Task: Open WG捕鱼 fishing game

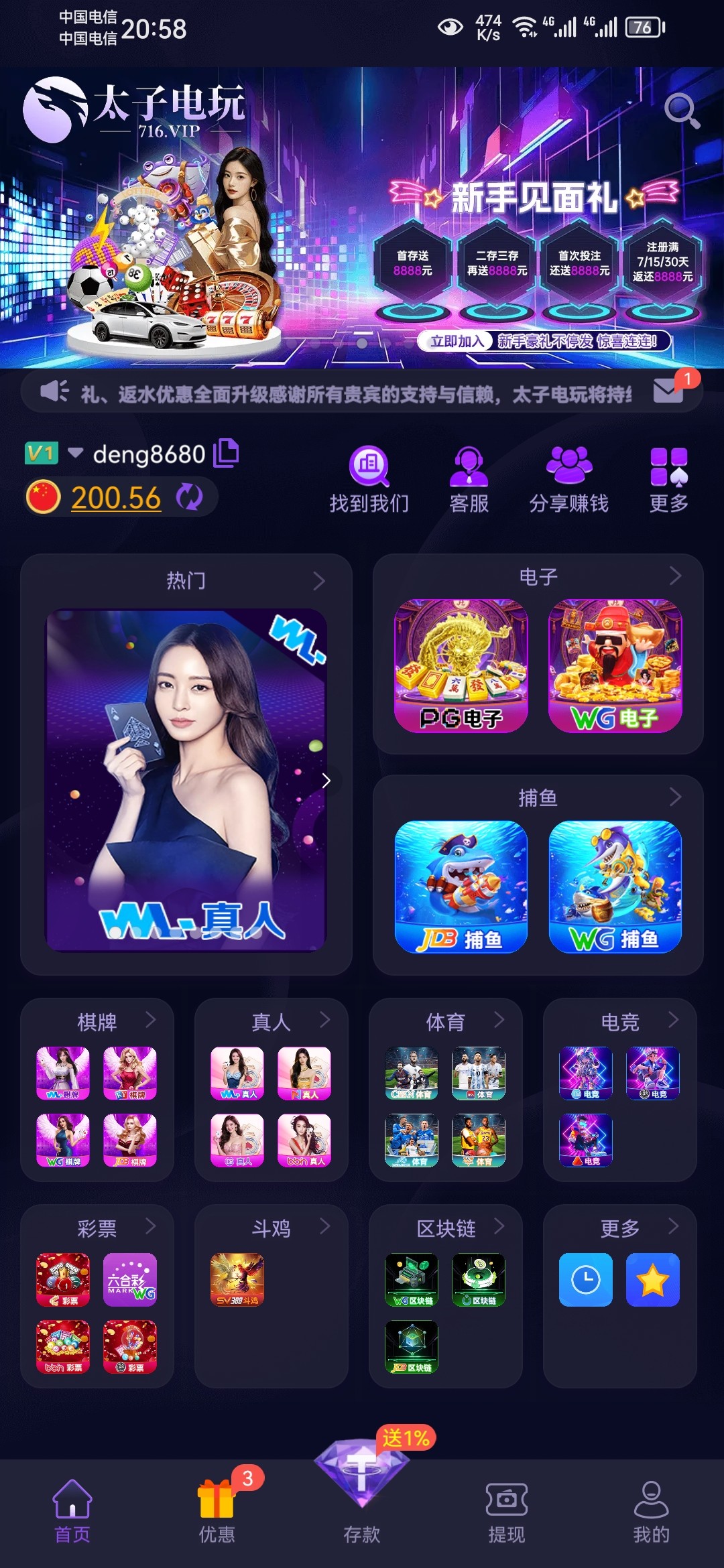Action: click(x=615, y=887)
